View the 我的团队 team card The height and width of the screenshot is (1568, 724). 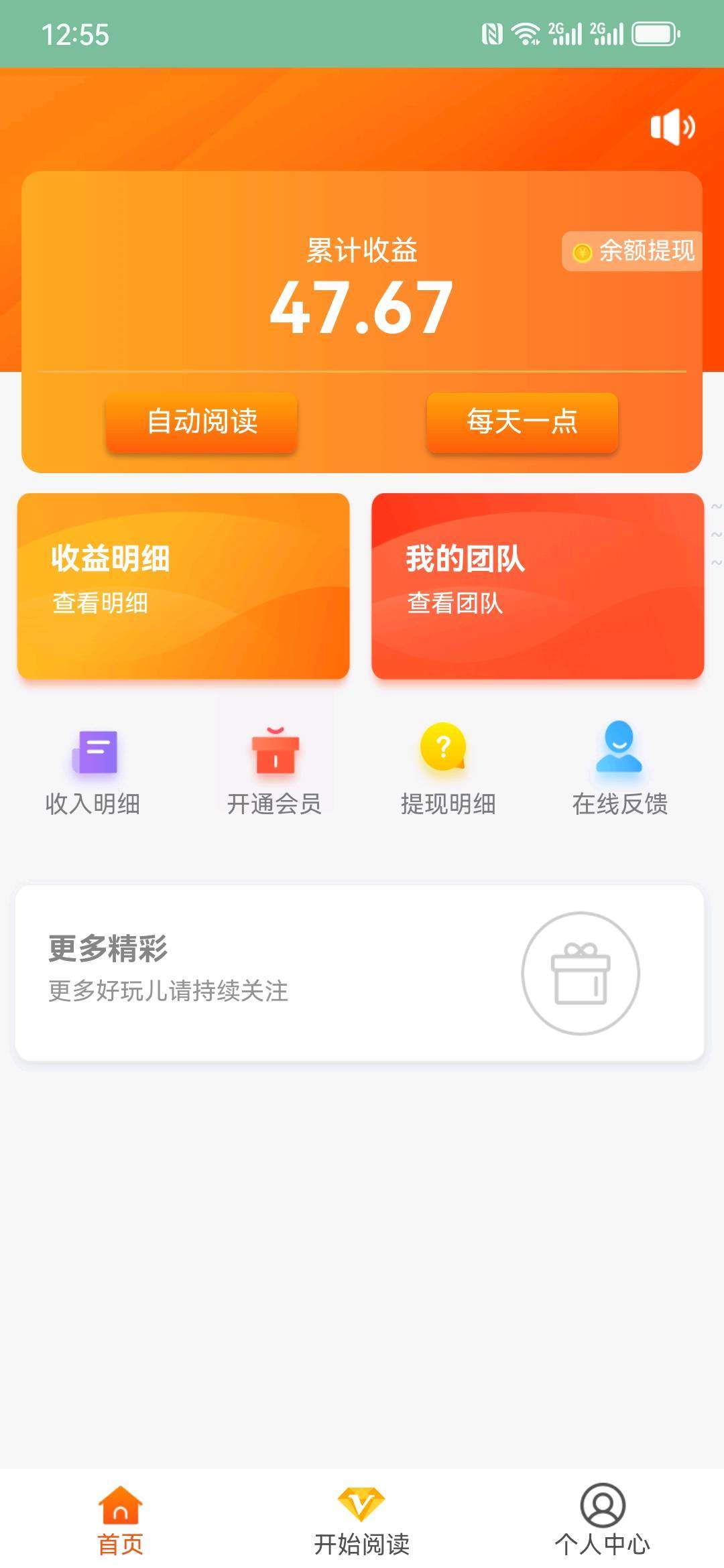tap(538, 586)
